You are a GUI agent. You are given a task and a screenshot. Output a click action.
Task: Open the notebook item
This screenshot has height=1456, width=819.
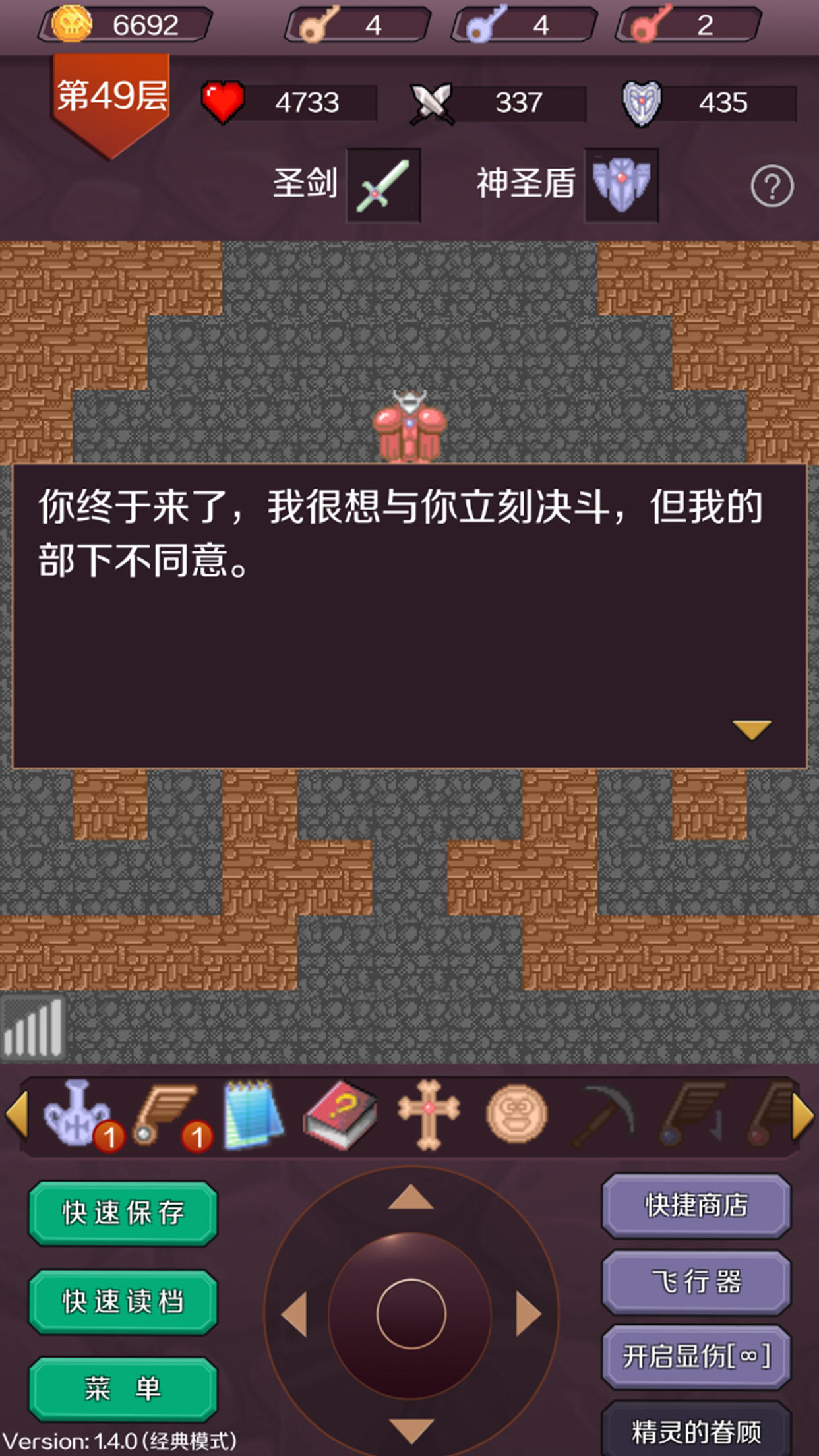pyautogui.click(x=253, y=1114)
